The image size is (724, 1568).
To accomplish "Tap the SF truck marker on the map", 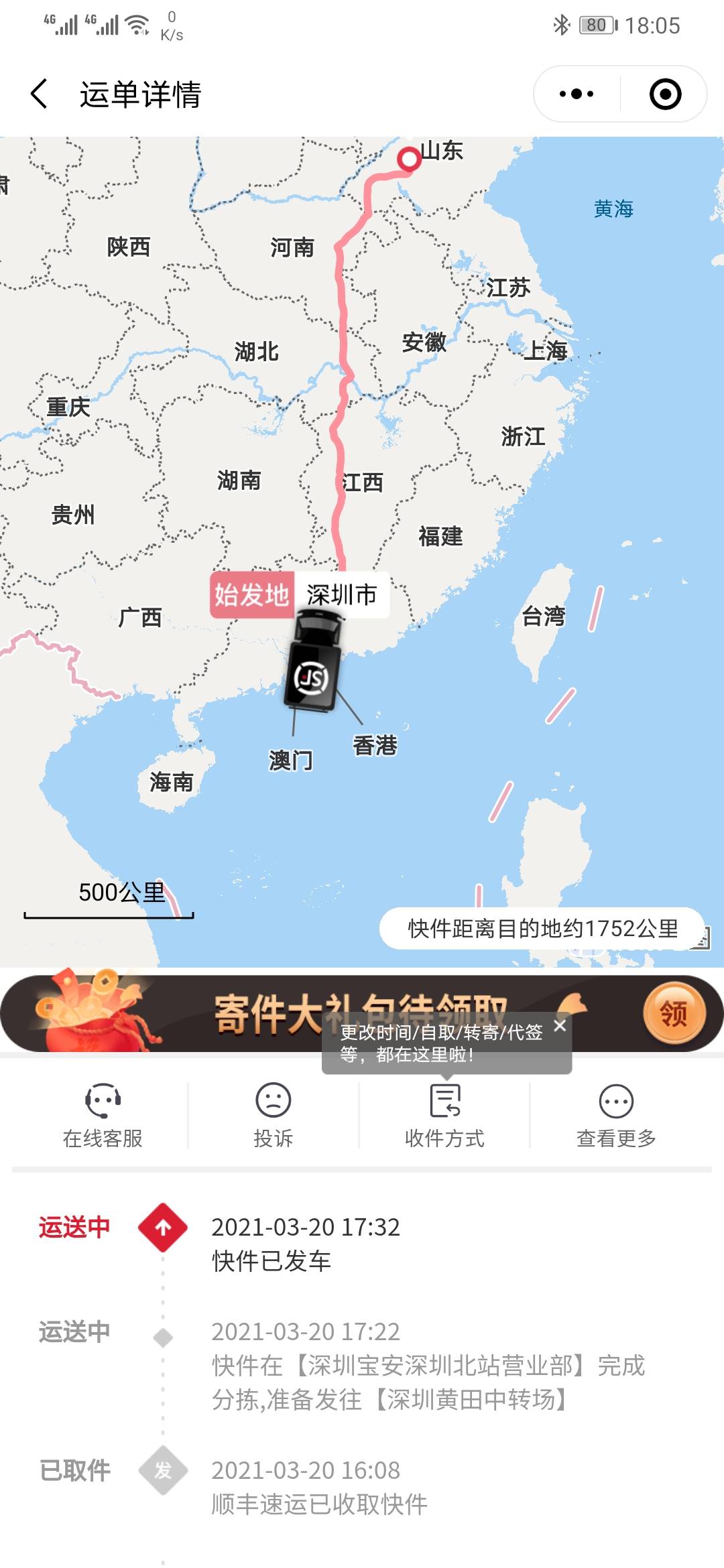I will pos(314,663).
